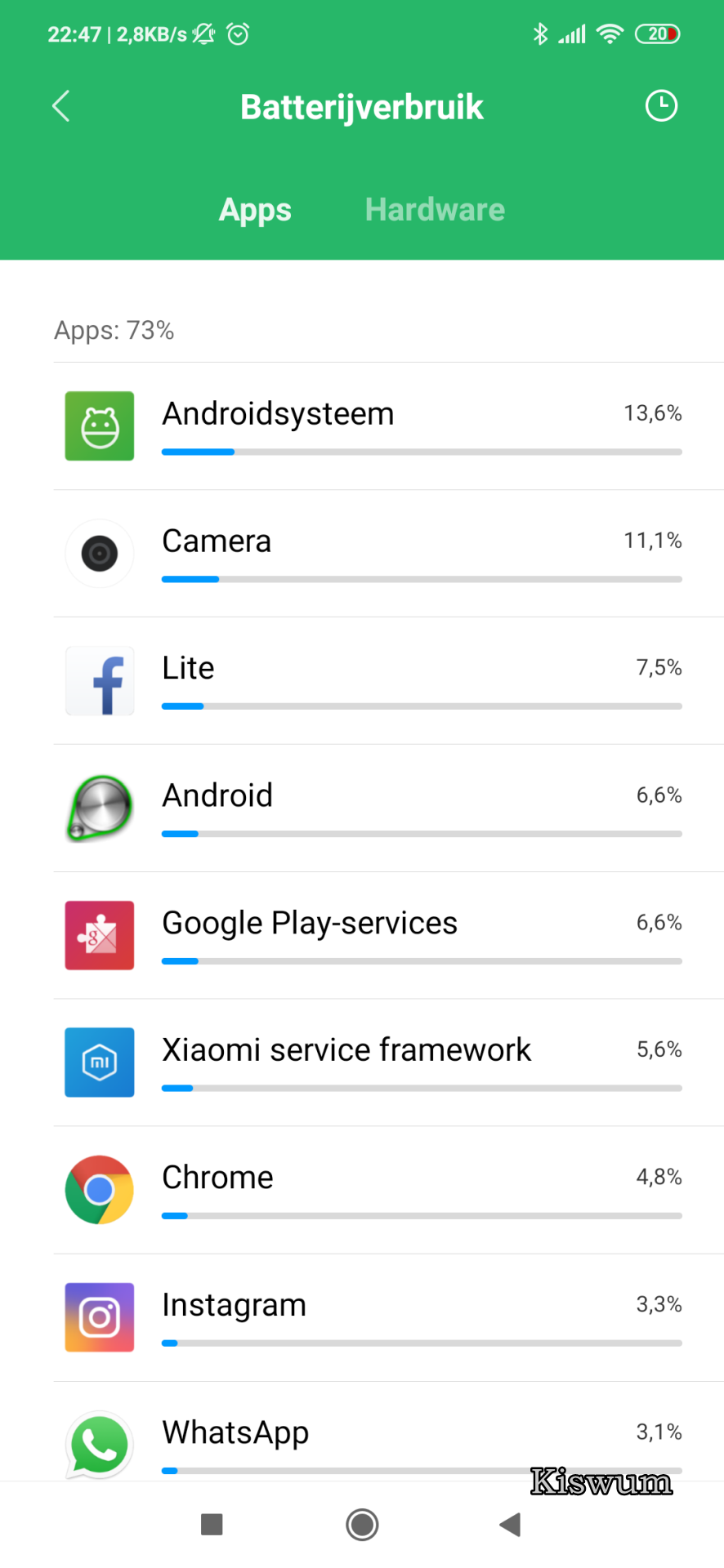Open the Facebook Lite usage row
The width and height of the screenshot is (724, 1568).
(388, 681)
